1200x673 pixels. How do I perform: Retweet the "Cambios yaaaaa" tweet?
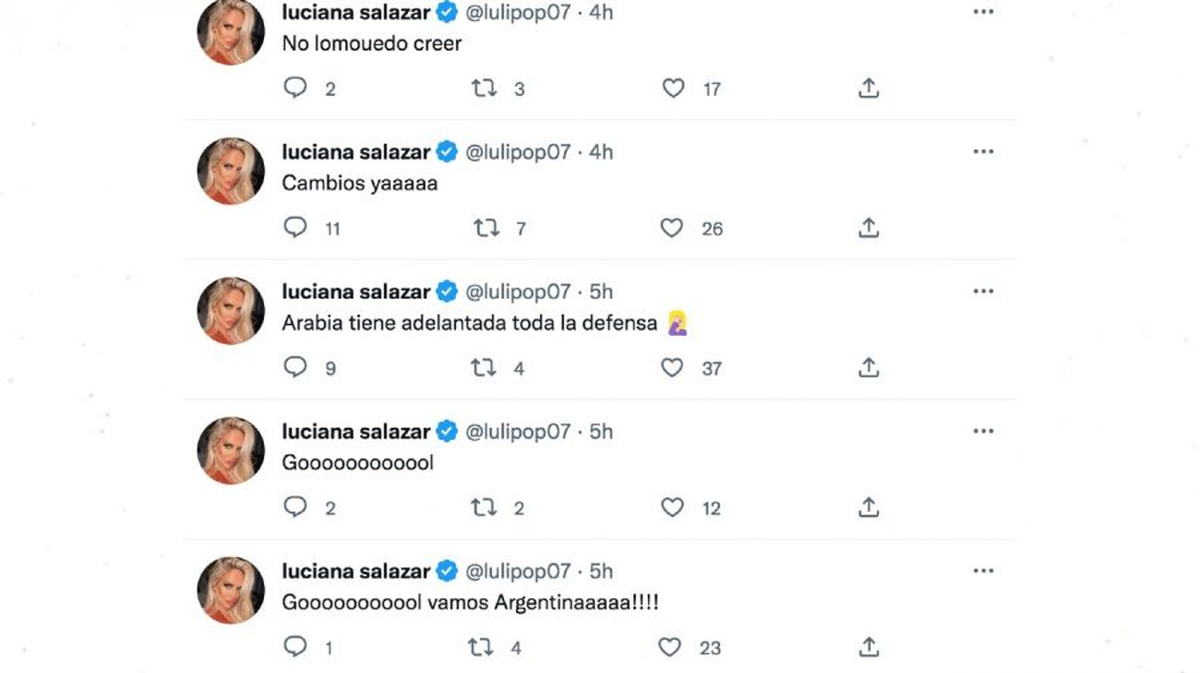click(x=484, y=228)
